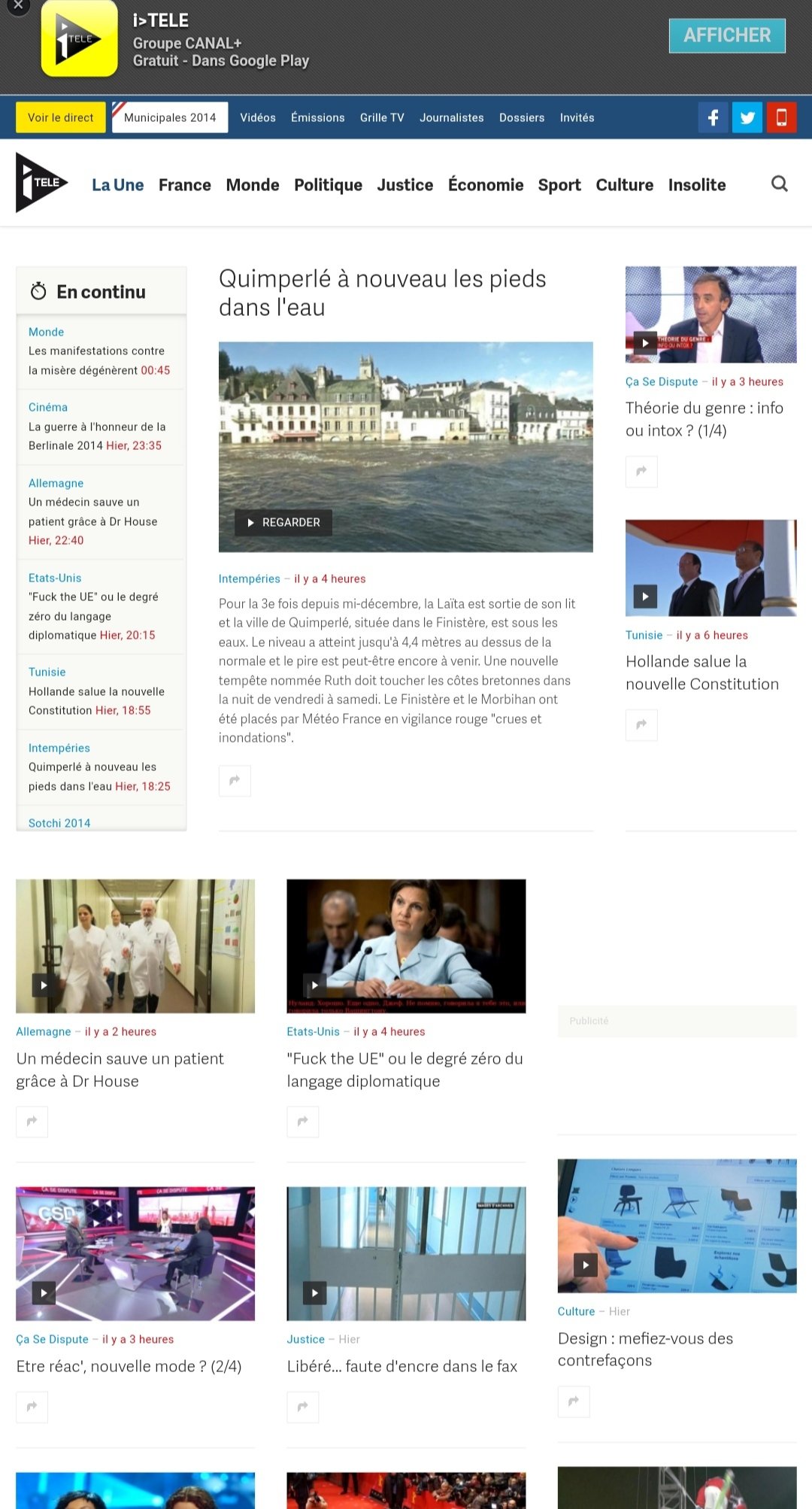
Task: Open the Facebook page icon
Action: (713, 117)
